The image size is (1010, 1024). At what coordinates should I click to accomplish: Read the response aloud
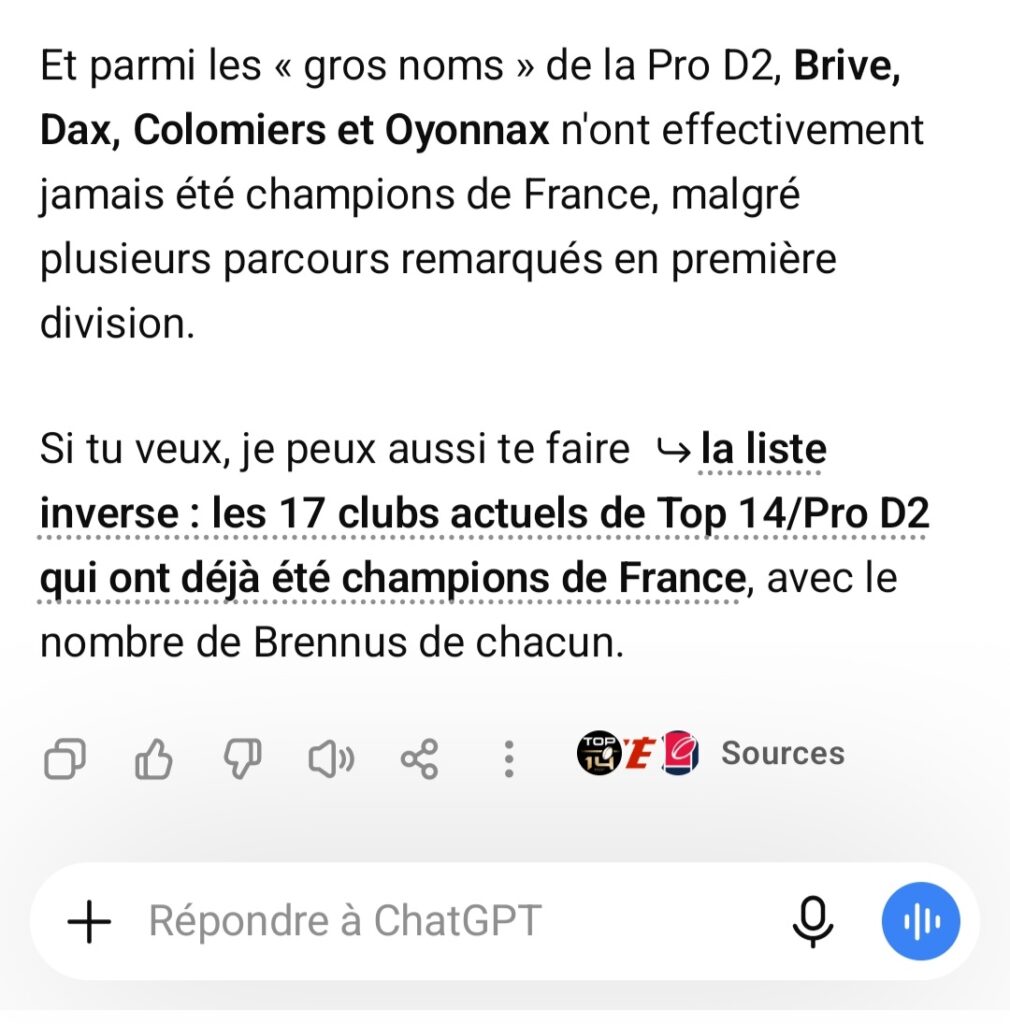point(332,758)
